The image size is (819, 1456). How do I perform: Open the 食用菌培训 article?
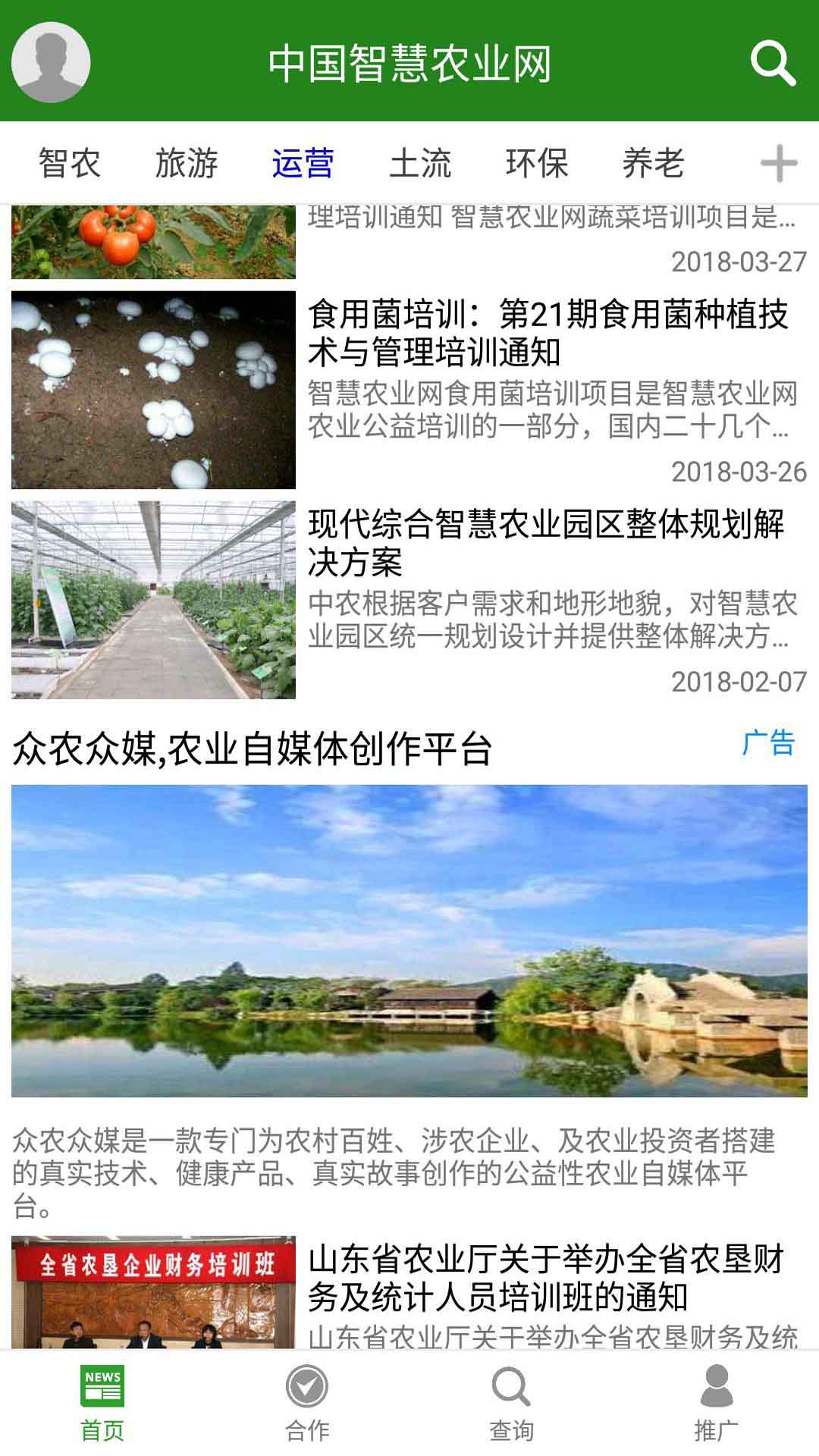pyautogui.click(x=409, y=390)
